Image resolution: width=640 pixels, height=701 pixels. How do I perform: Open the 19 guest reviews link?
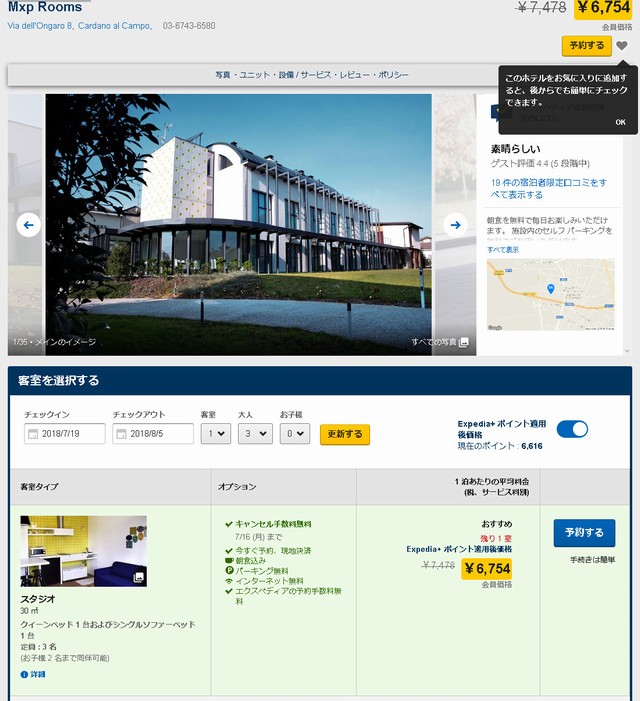[548, 188]
